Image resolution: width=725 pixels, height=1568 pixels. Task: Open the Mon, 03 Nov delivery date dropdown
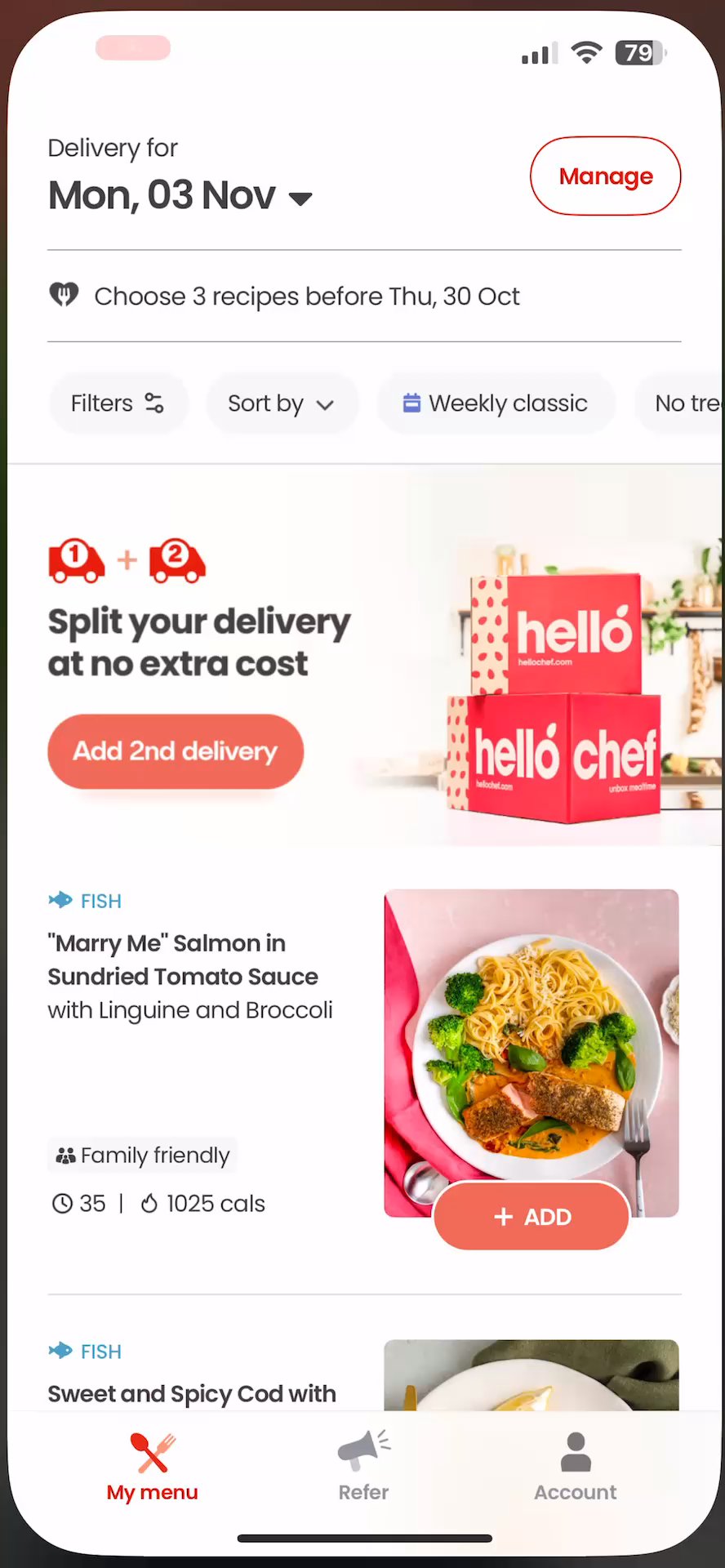(180, 196)
